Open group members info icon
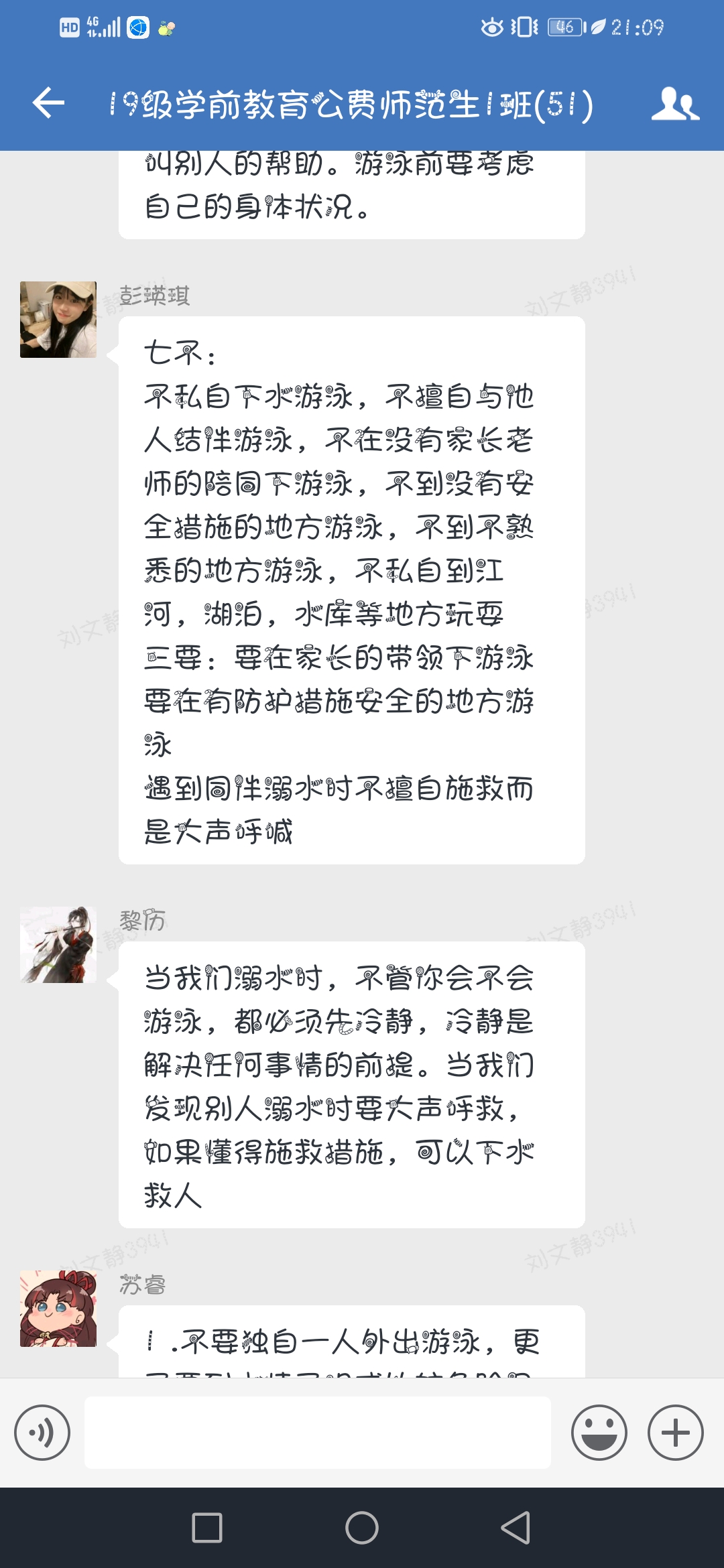This screenshot has height=1568, width=724. click(674, 104)
